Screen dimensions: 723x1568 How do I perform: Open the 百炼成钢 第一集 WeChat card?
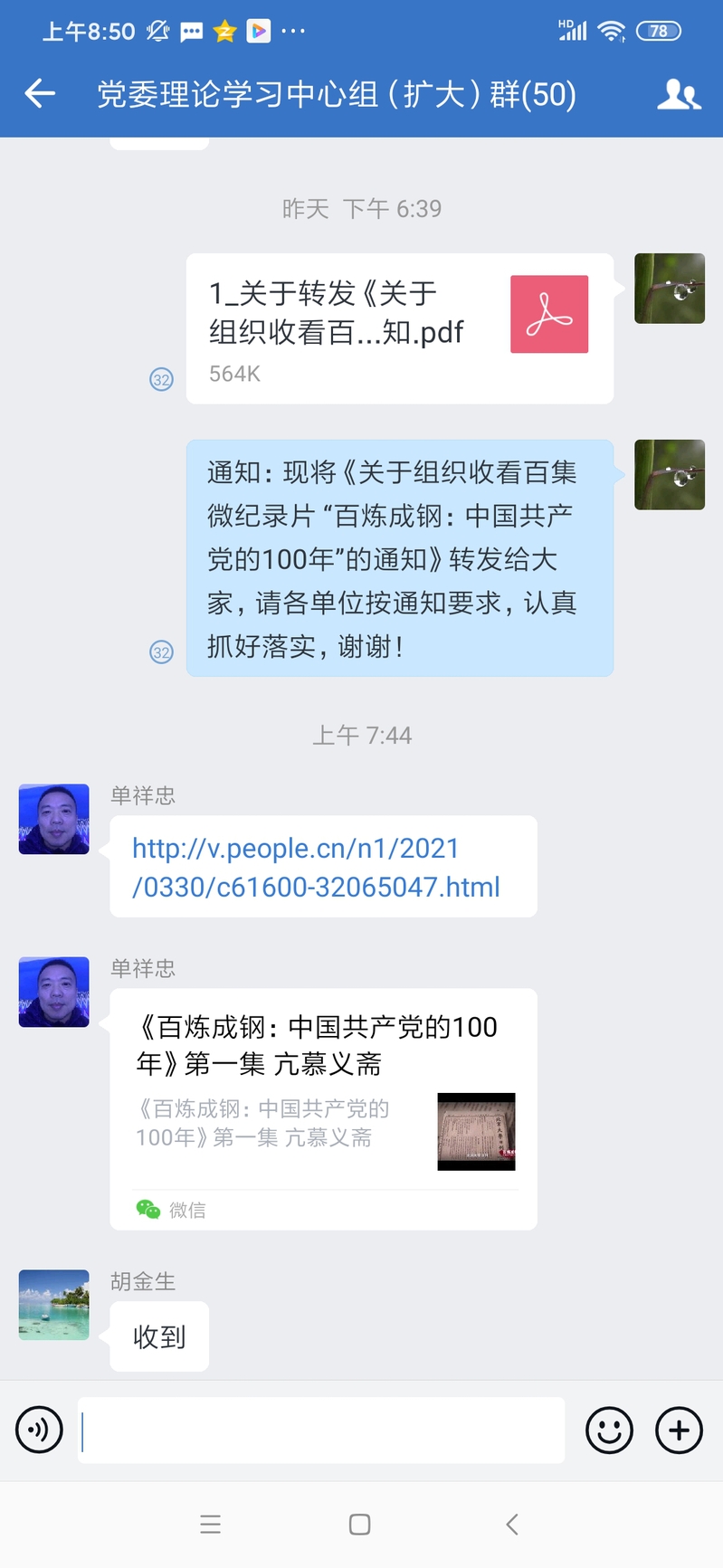tap(323, 1108)
